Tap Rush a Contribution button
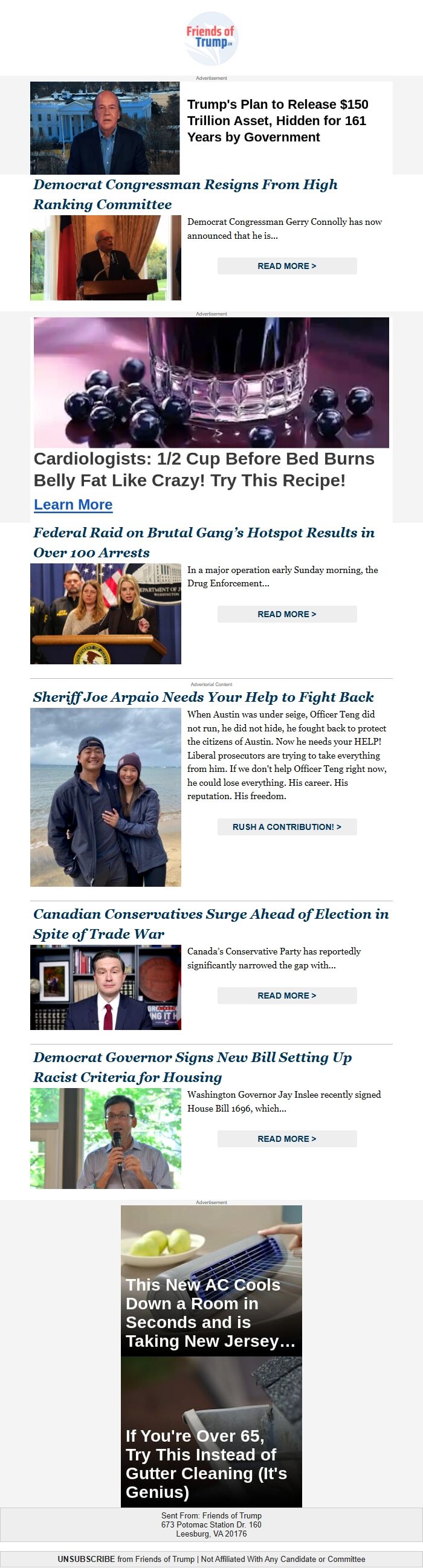This screenshot has height=1568, width=423. [286, 827]
